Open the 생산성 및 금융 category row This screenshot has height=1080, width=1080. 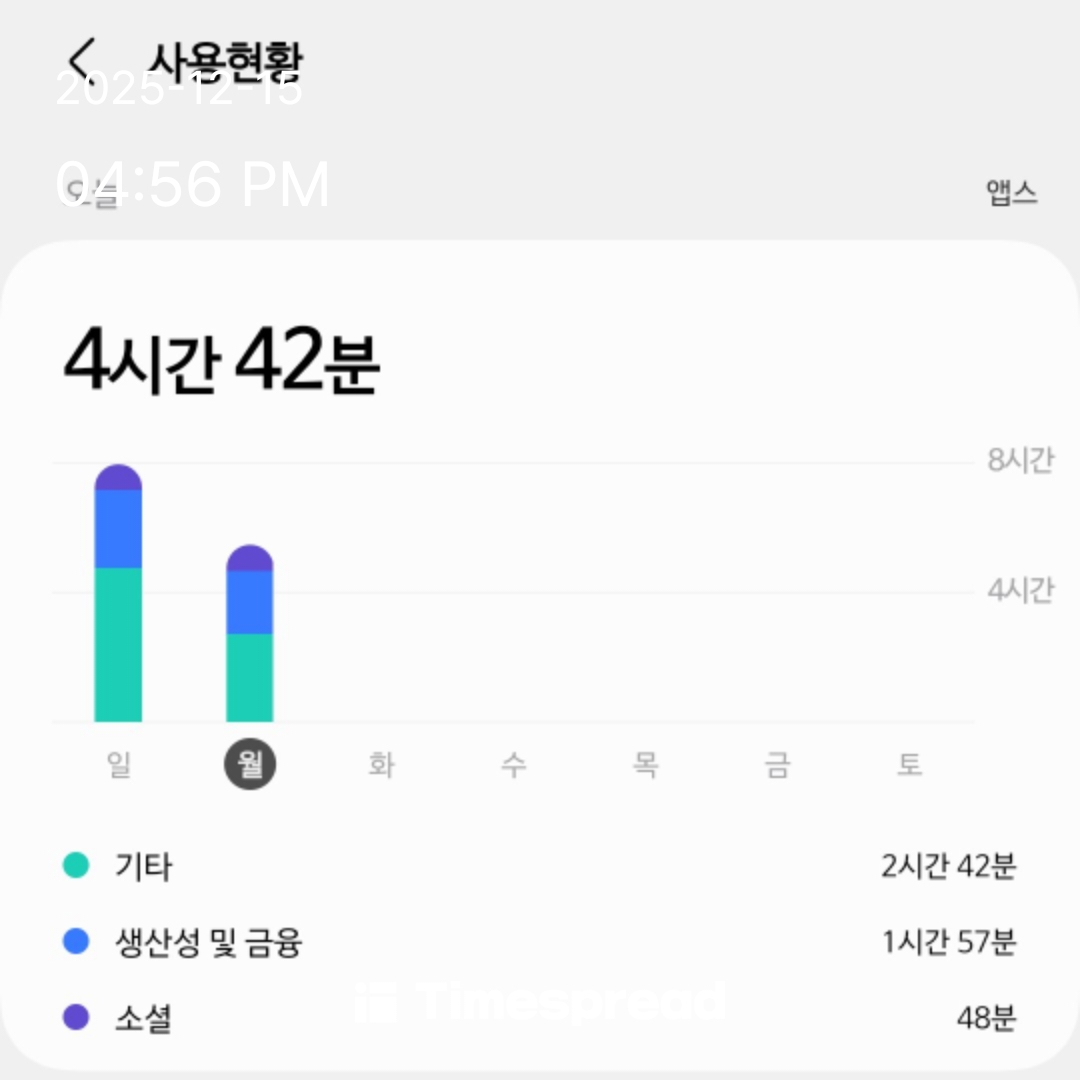540,942
